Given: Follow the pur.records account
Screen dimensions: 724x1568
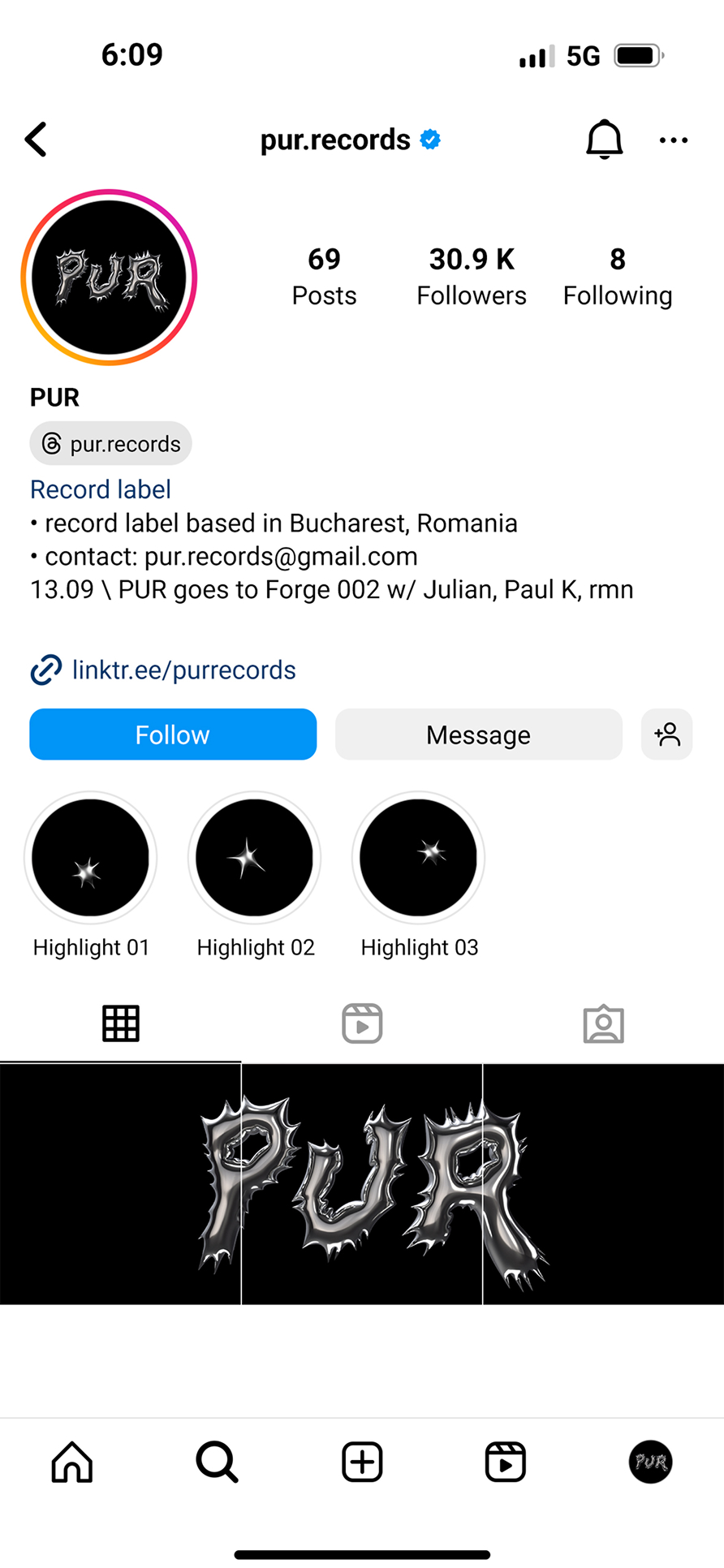Looking at the screenshot, I should (x=173, y=734).
